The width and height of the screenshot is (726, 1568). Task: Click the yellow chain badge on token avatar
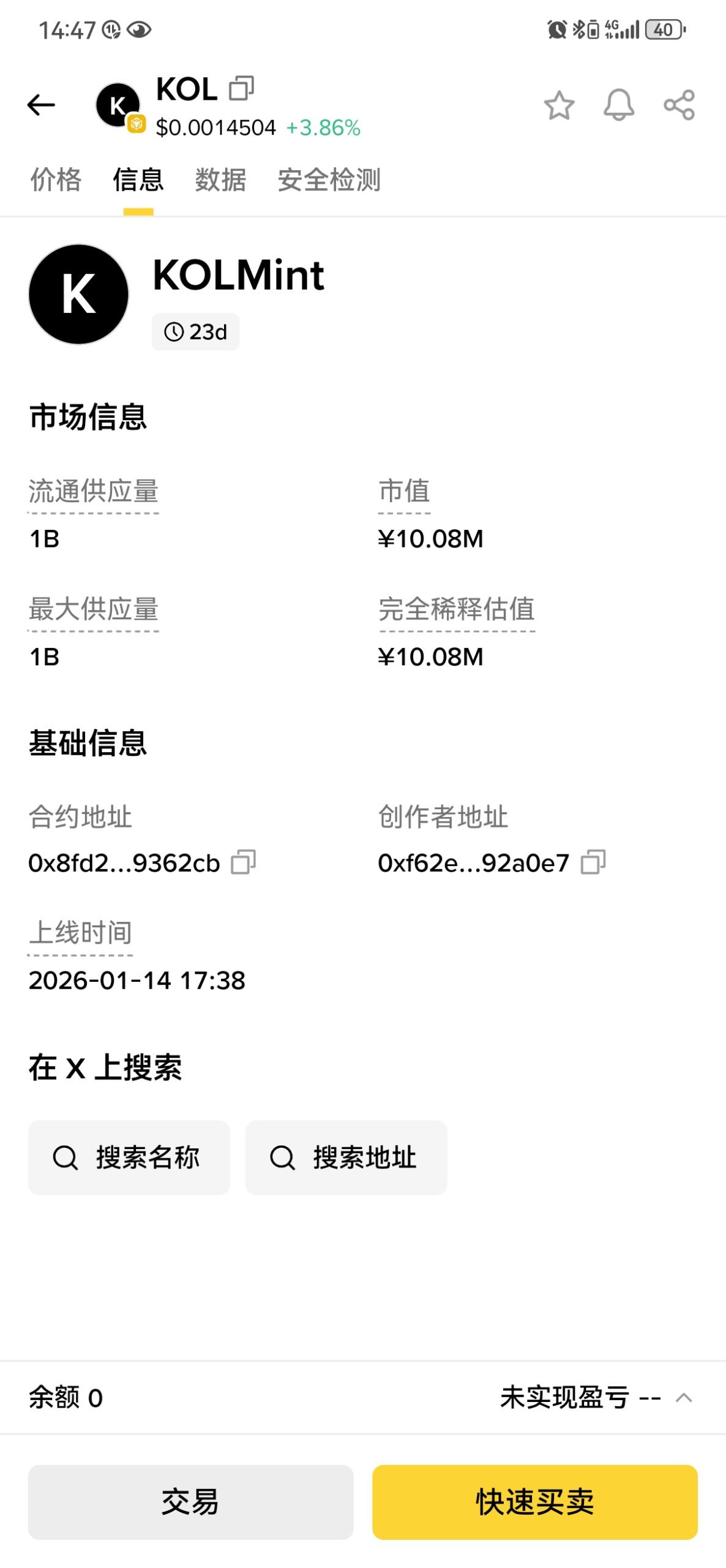point(137,124)
